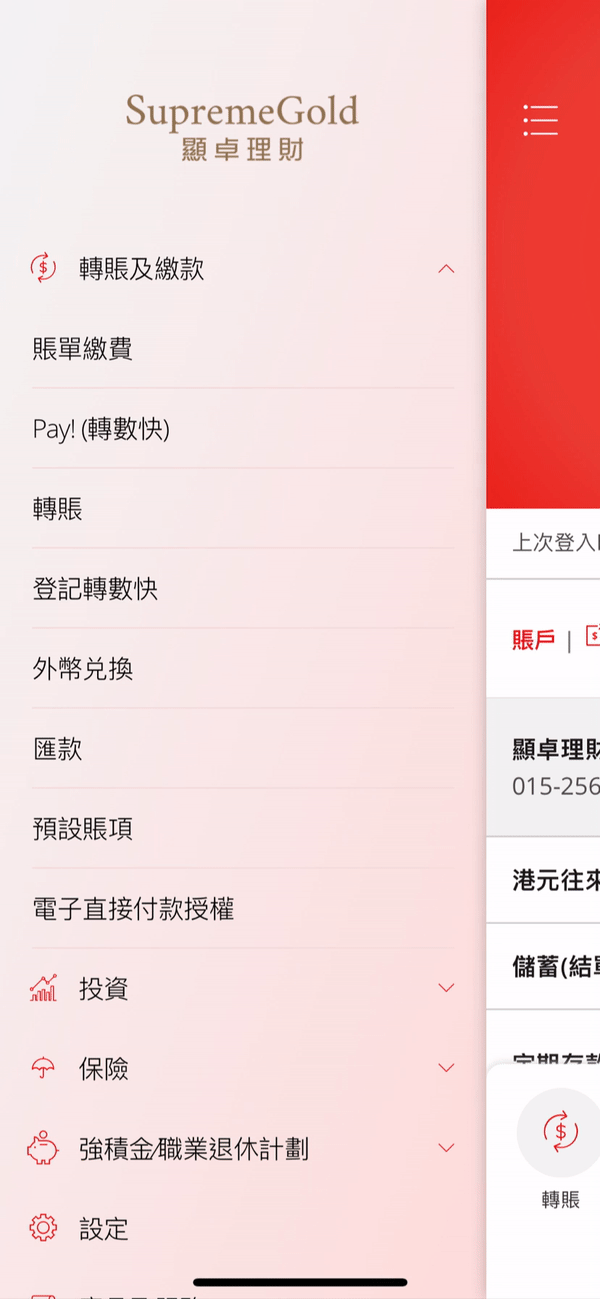Open 外幣兌換 currency exchange
The image size is (600, 1299).
pyautogui.click(x=243, y=669)
